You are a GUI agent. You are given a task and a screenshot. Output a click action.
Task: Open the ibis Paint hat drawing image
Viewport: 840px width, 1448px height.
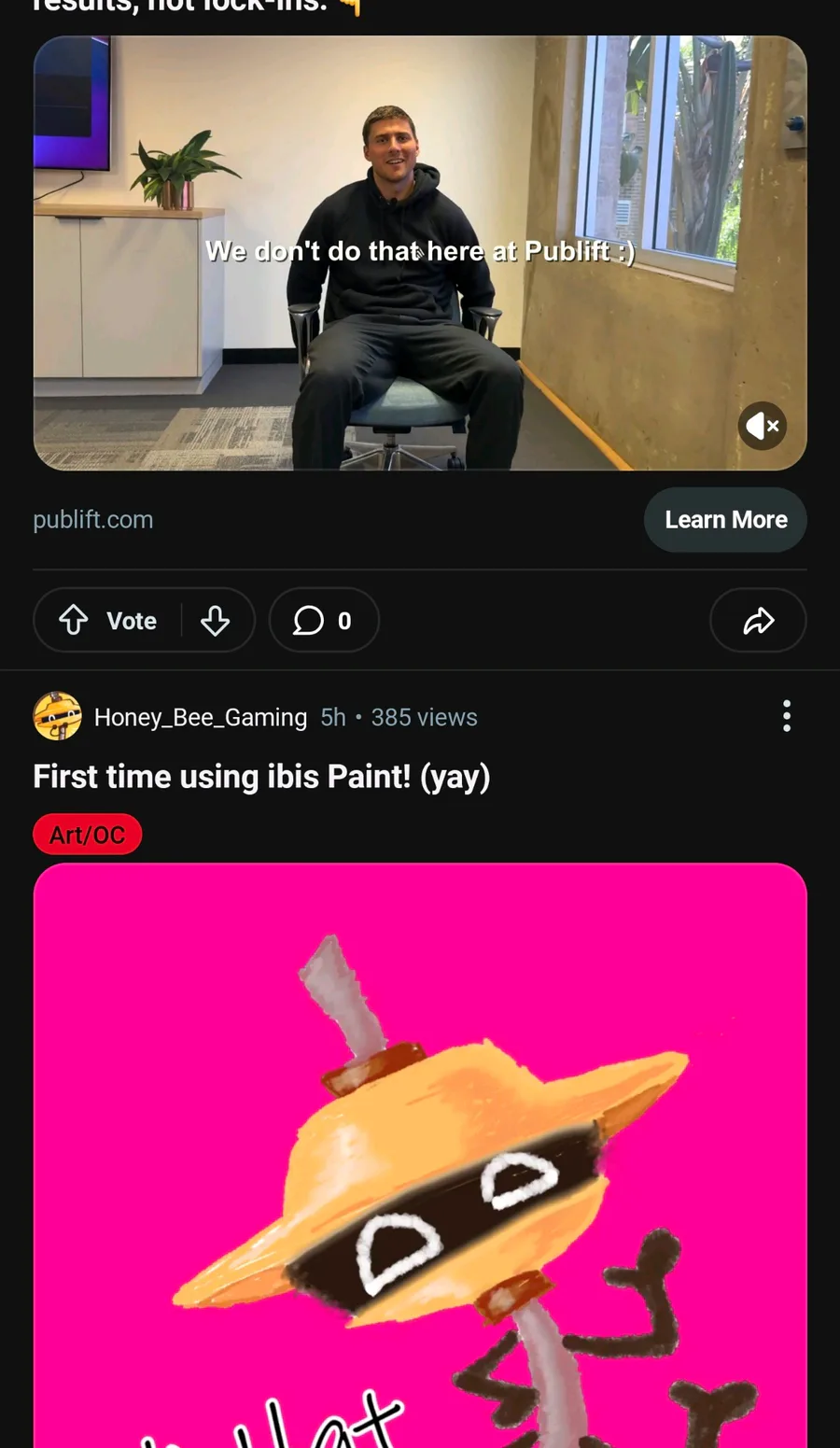(420, 1158)
